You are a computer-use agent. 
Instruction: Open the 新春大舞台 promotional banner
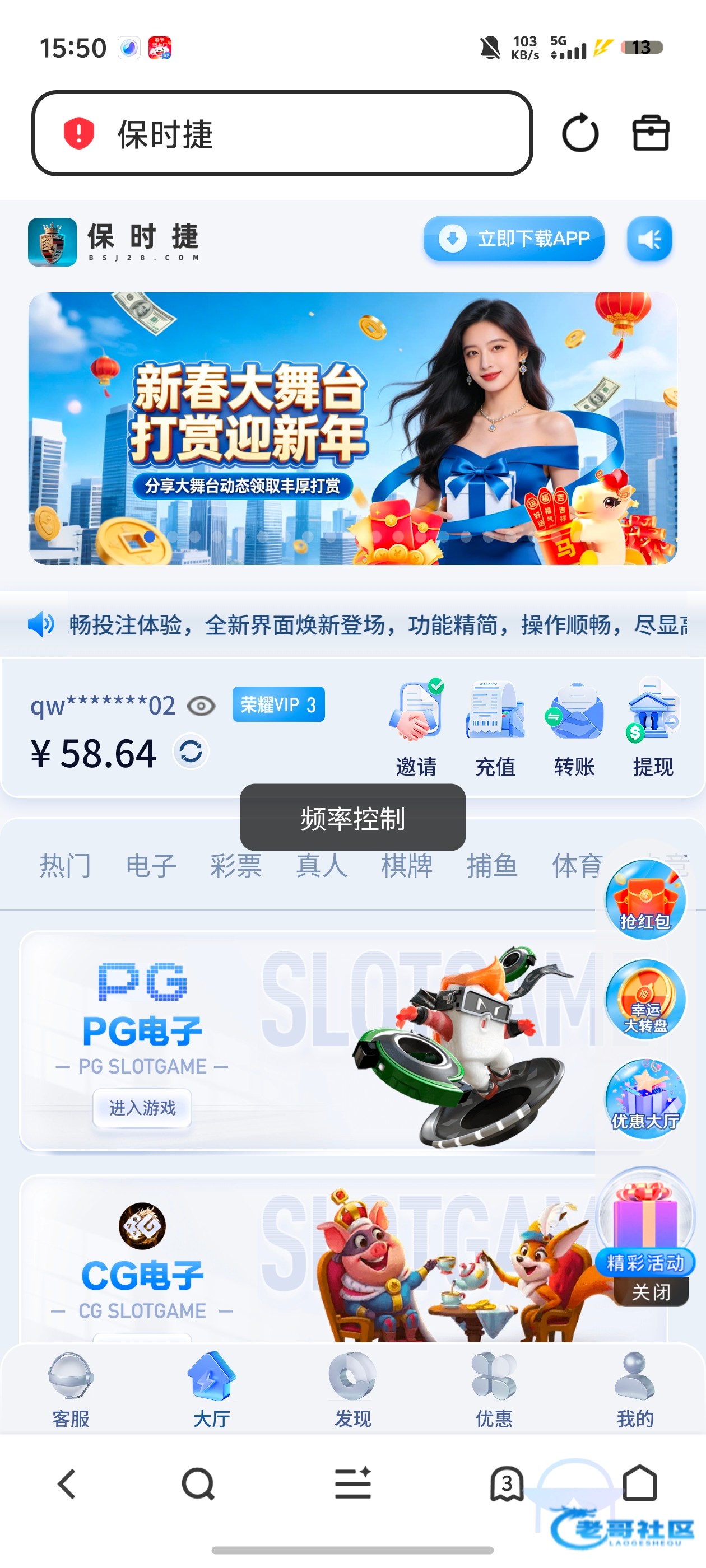point(352,428)
